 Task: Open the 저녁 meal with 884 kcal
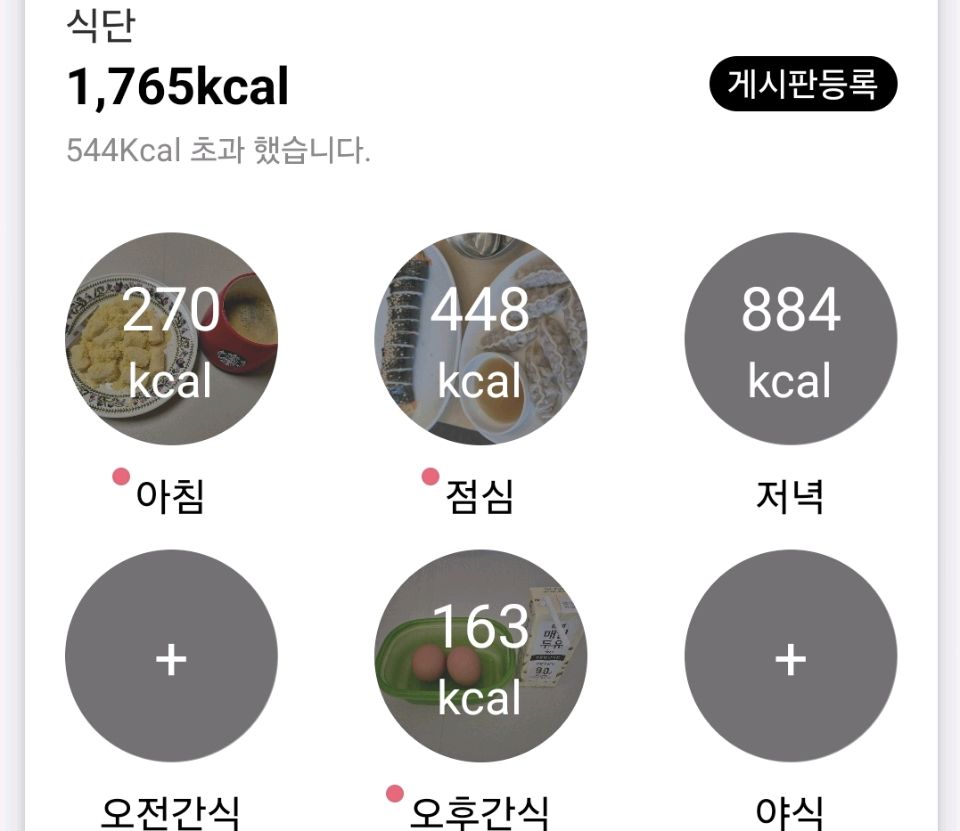click(790, 339)
